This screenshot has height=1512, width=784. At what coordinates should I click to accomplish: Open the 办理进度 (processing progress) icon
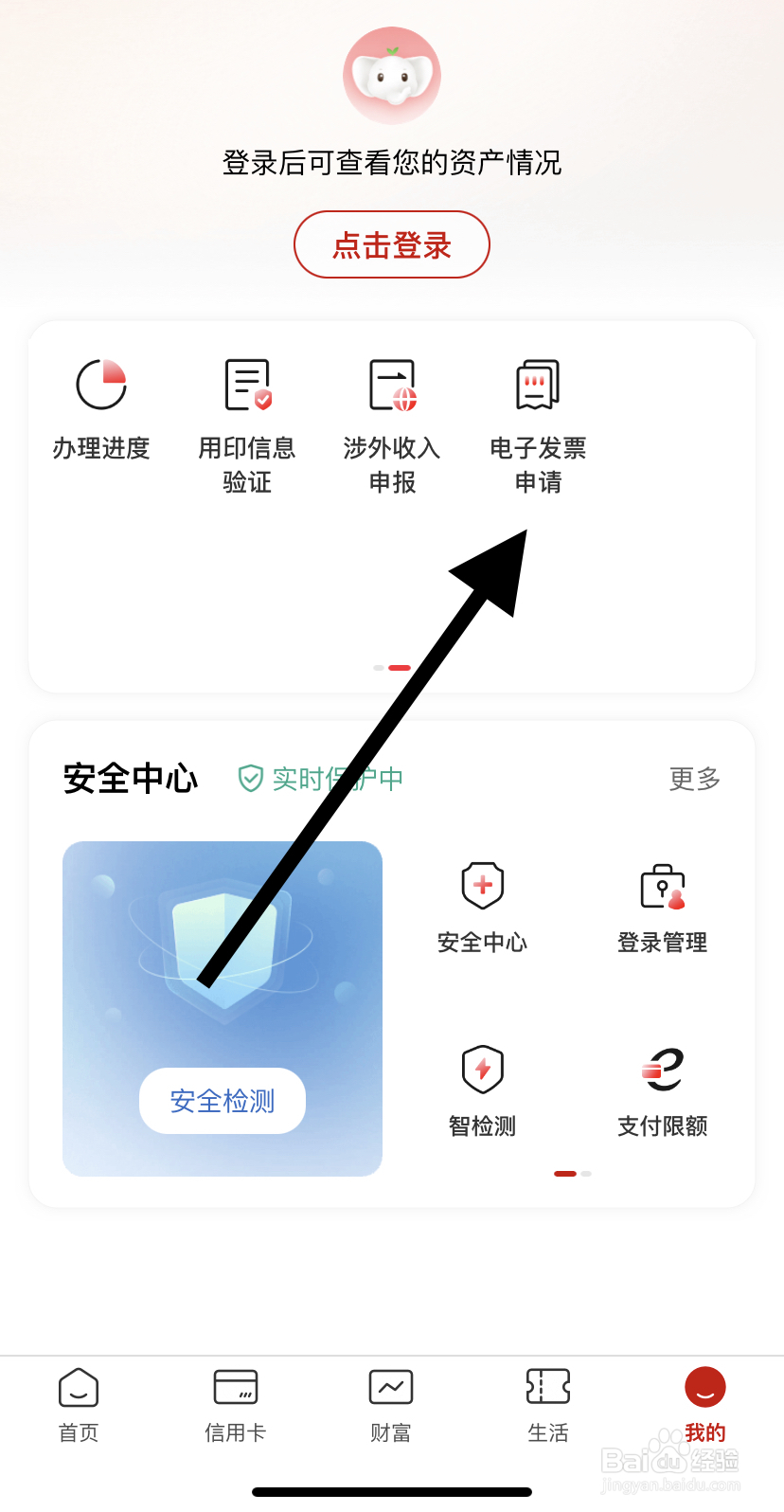click(x=100, y=405)
